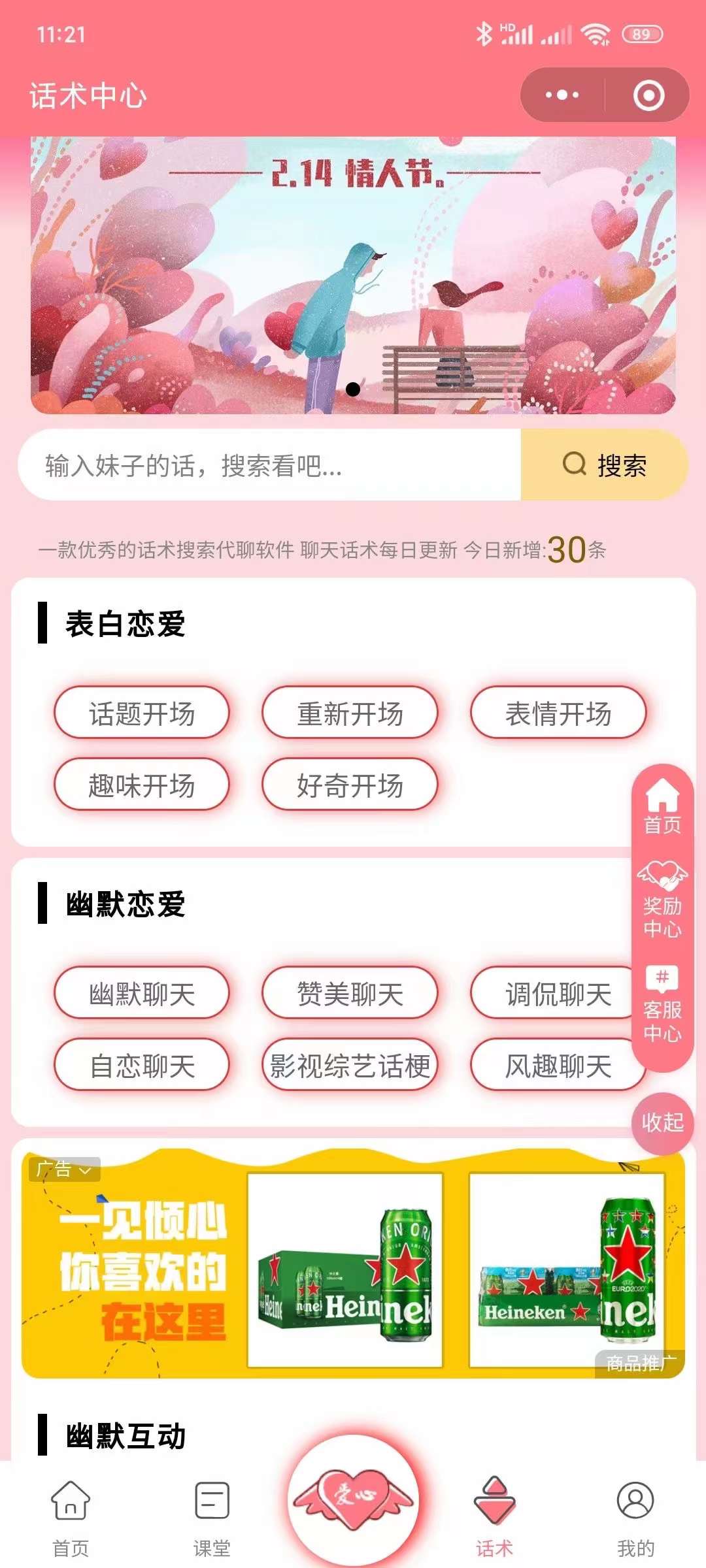Close the mini program with circle icon

(x=648, y=95)
